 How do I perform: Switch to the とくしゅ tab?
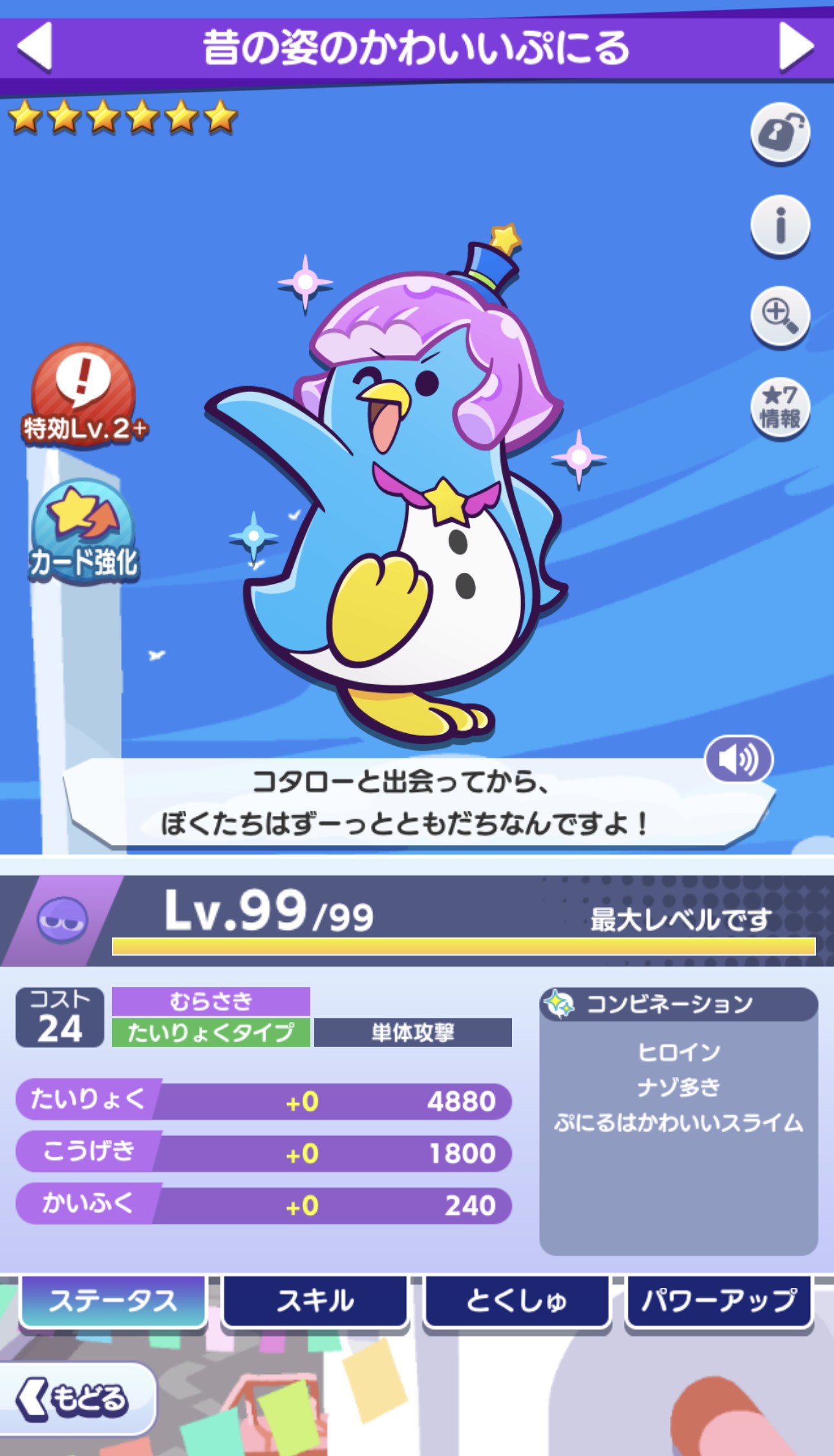click(x=517, y=1301)
